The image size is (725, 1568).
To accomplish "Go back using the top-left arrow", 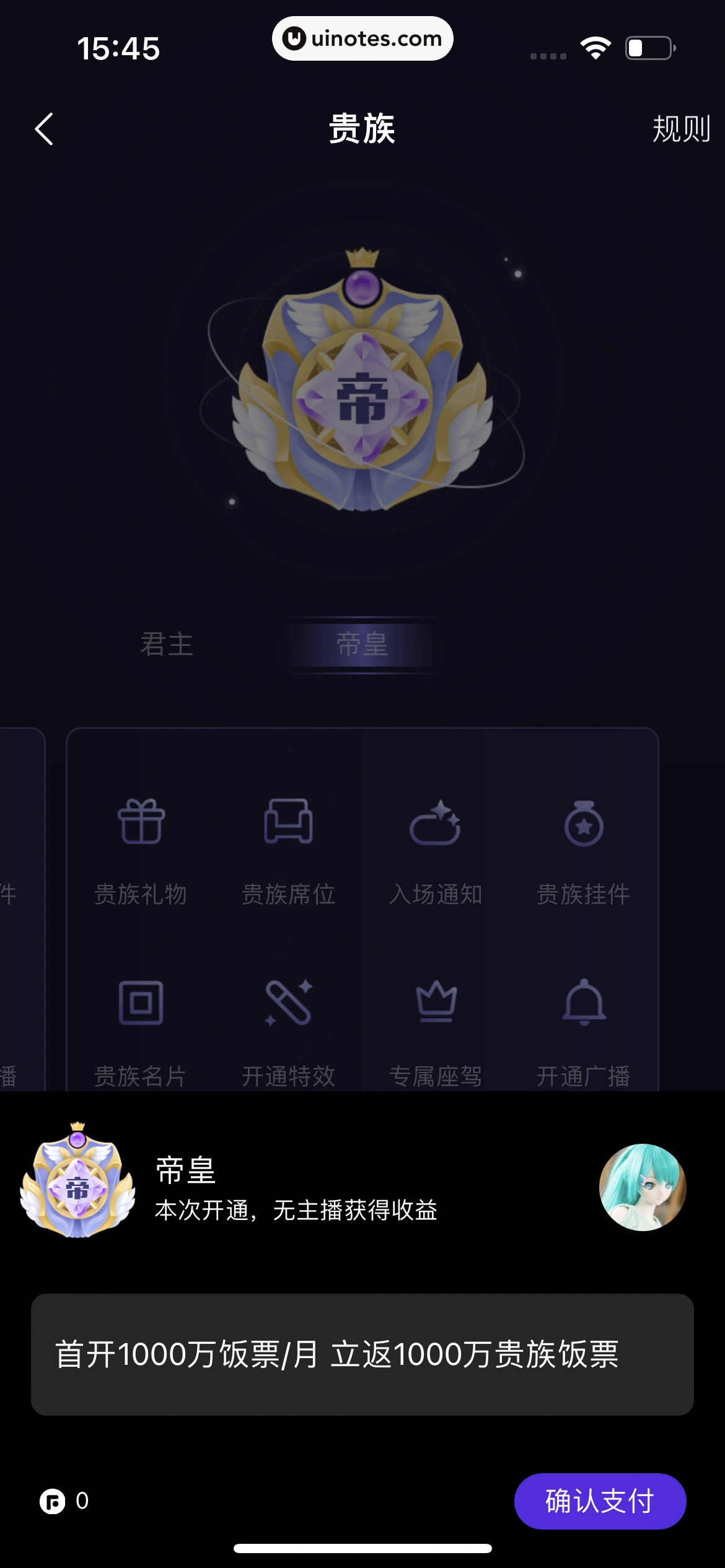I will 44,129.
